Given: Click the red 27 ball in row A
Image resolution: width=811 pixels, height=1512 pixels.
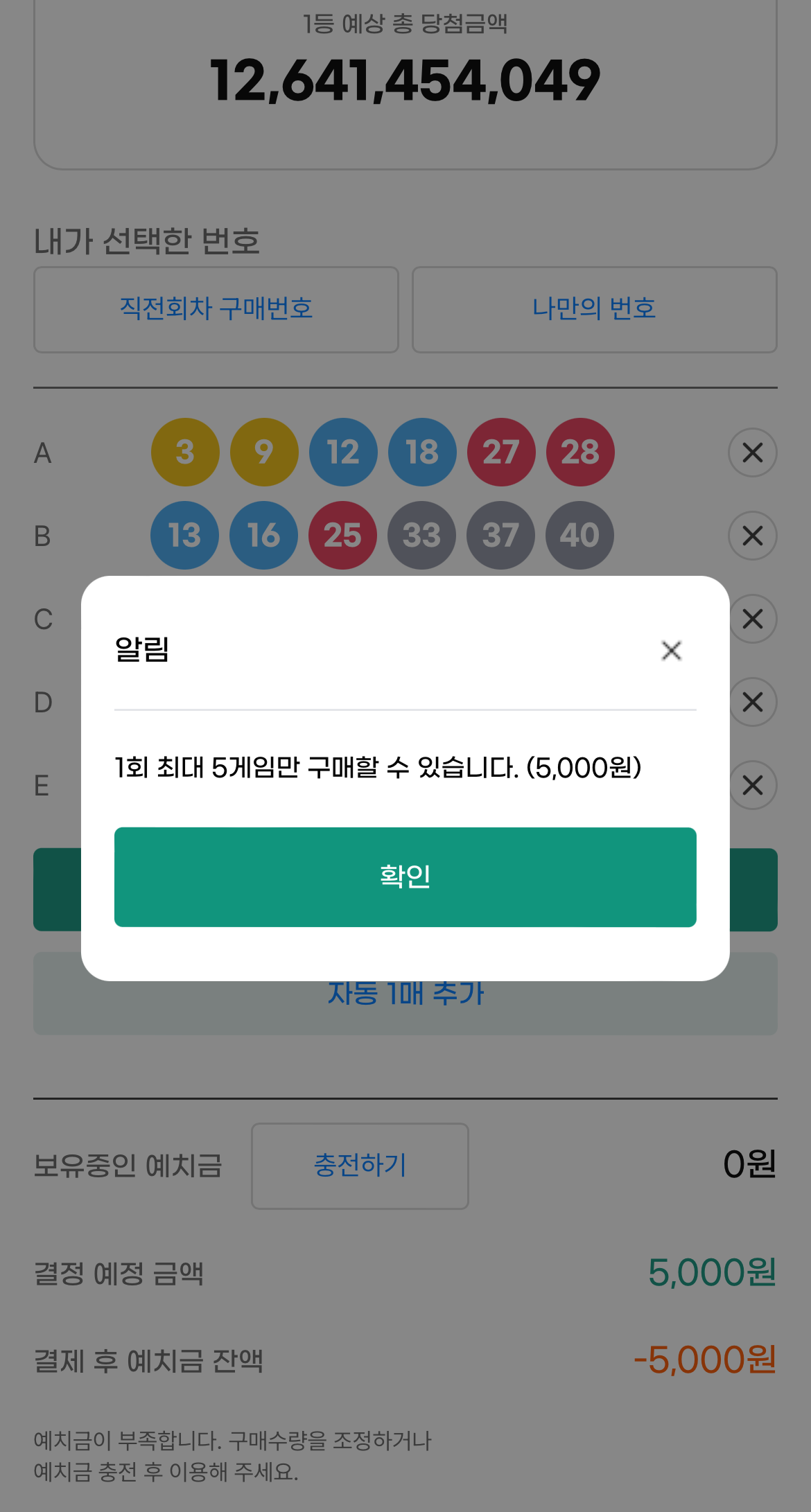Looking at the screenshot, I should coord(501,452).
